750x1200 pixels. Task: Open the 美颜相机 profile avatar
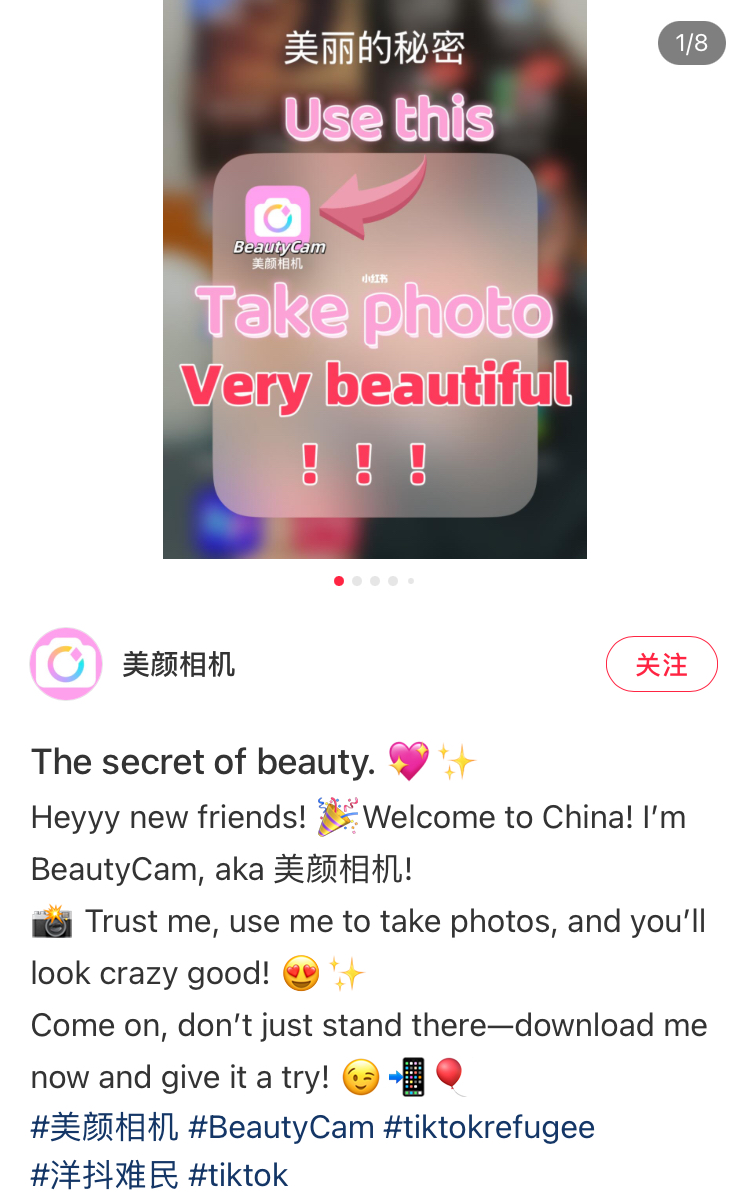pyautogui.click(x=66, y=664)
